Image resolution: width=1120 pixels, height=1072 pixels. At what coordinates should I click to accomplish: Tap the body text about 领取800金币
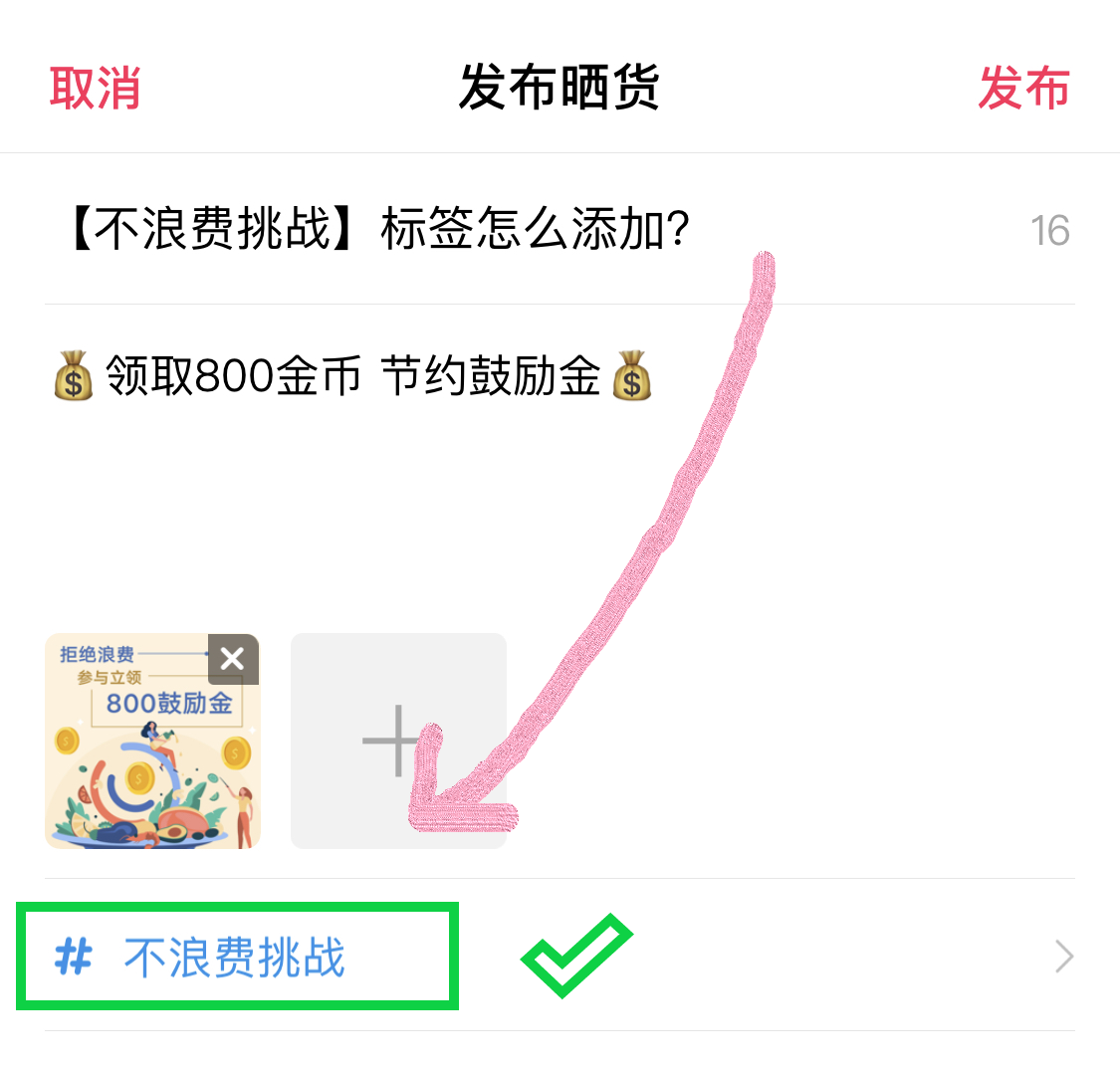point(352,377)
